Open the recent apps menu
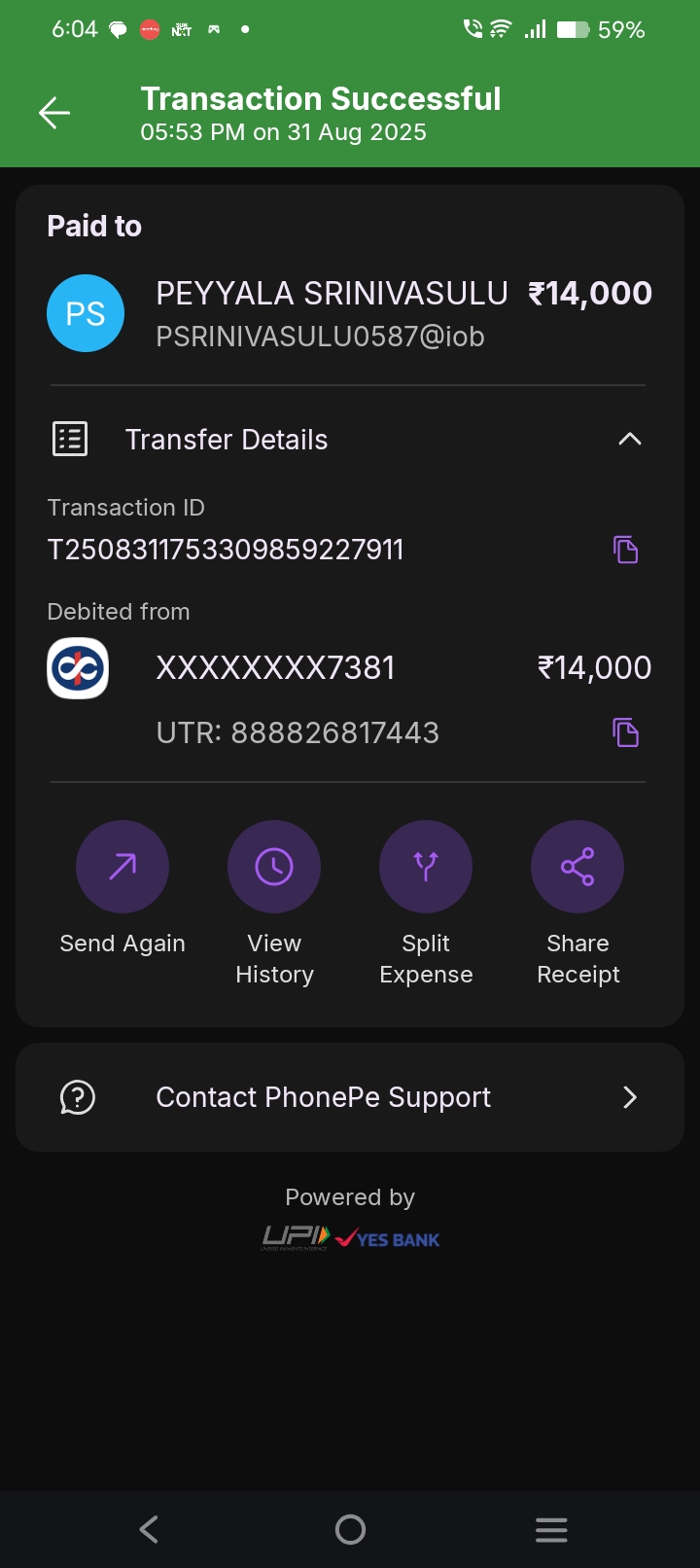This screenshot has width=700, height=1568. [x=551, y=1530]
